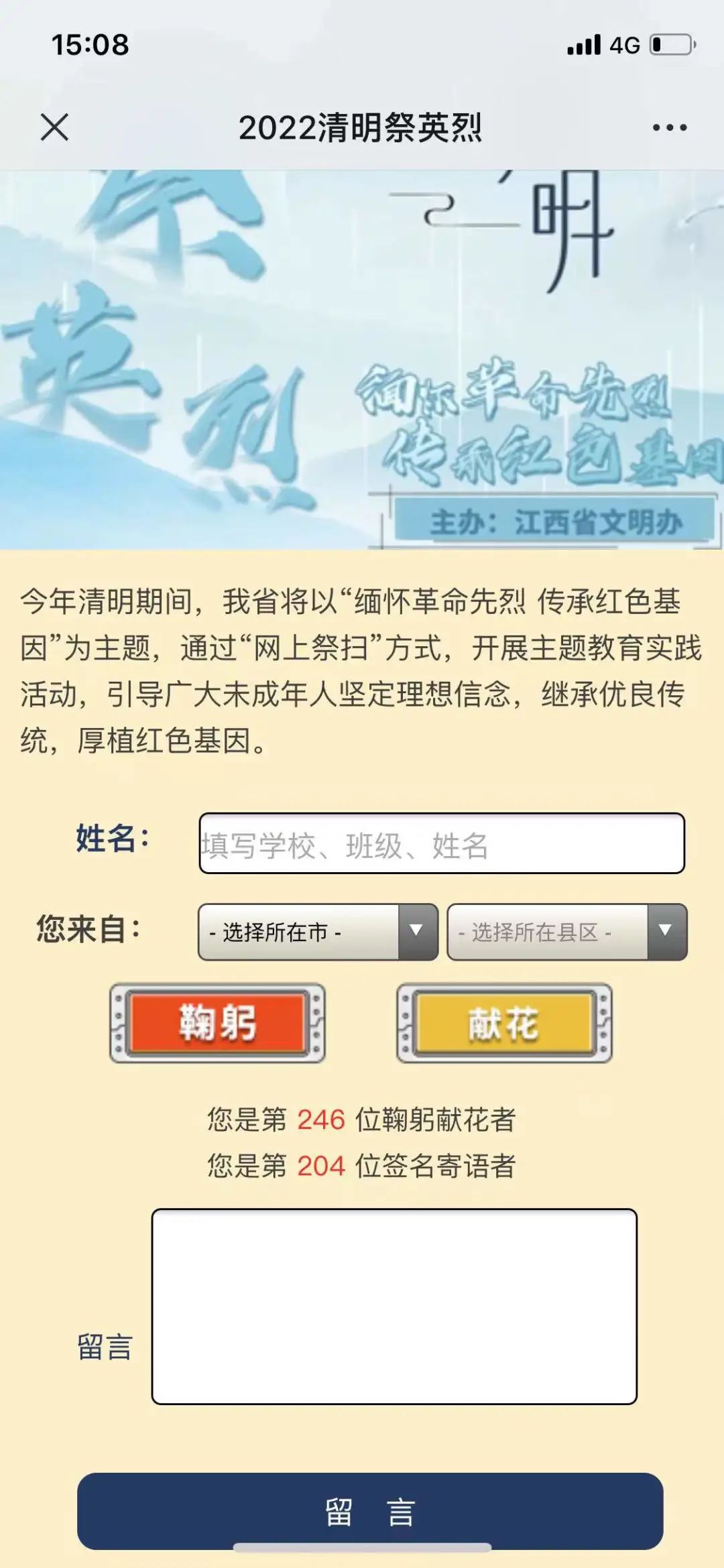
Task: Open the 选择所在县区 district dropdown
Action: click(566, 932)
